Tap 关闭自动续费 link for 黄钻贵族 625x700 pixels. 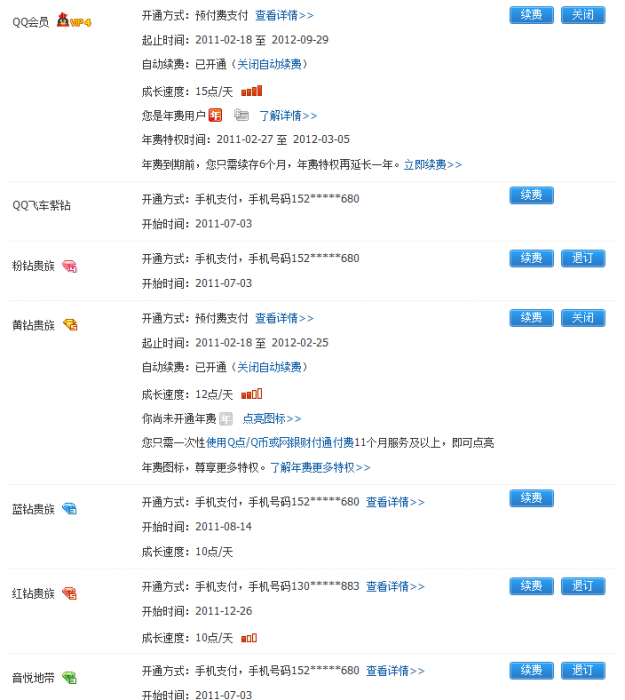click(270, 368)
